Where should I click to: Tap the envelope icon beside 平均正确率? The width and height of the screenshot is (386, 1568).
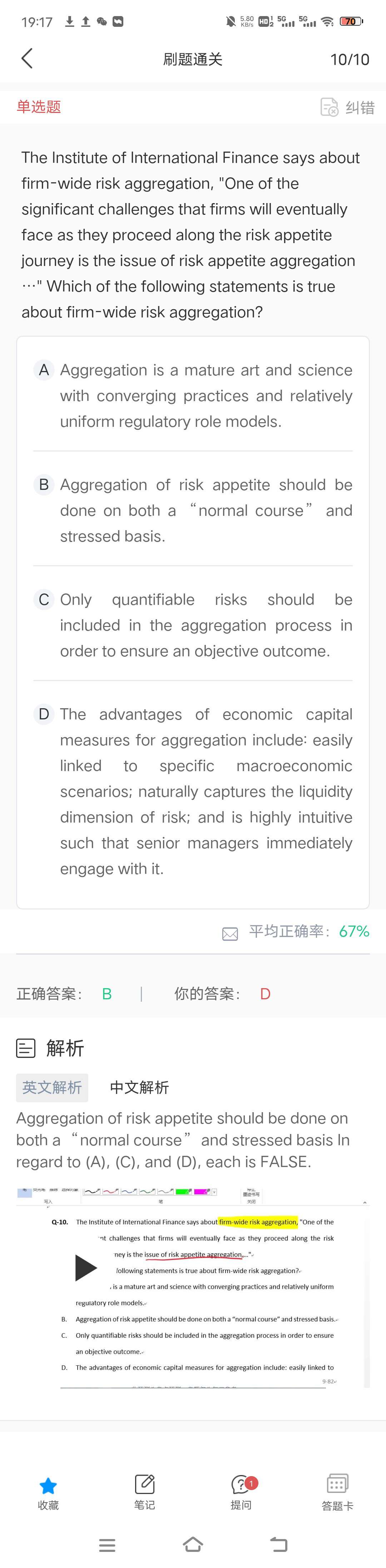tap(230, 933)
